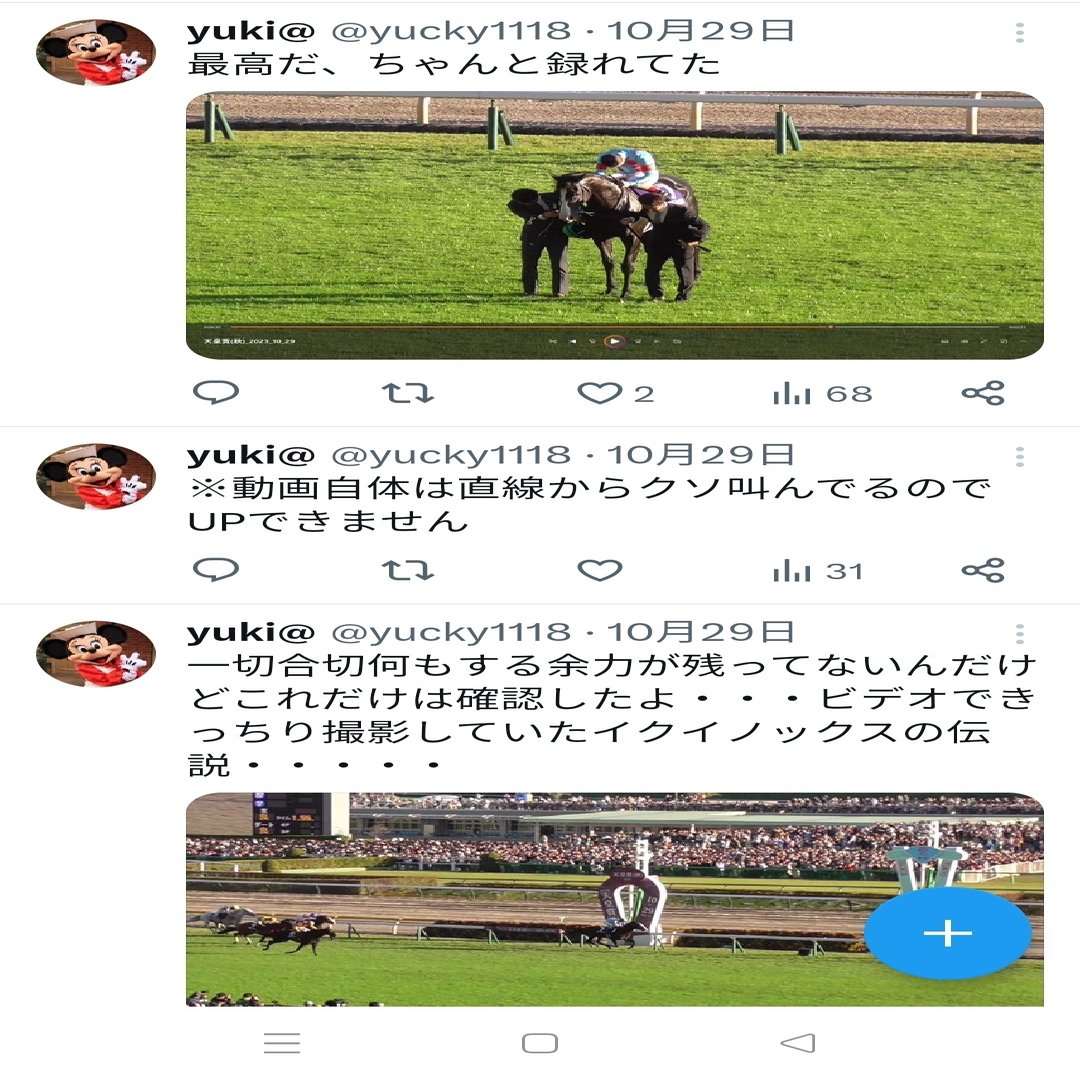Viewport: 1080px width, 1080px height.
Task: Go to the system home screen
Action: pos(540,1043)
